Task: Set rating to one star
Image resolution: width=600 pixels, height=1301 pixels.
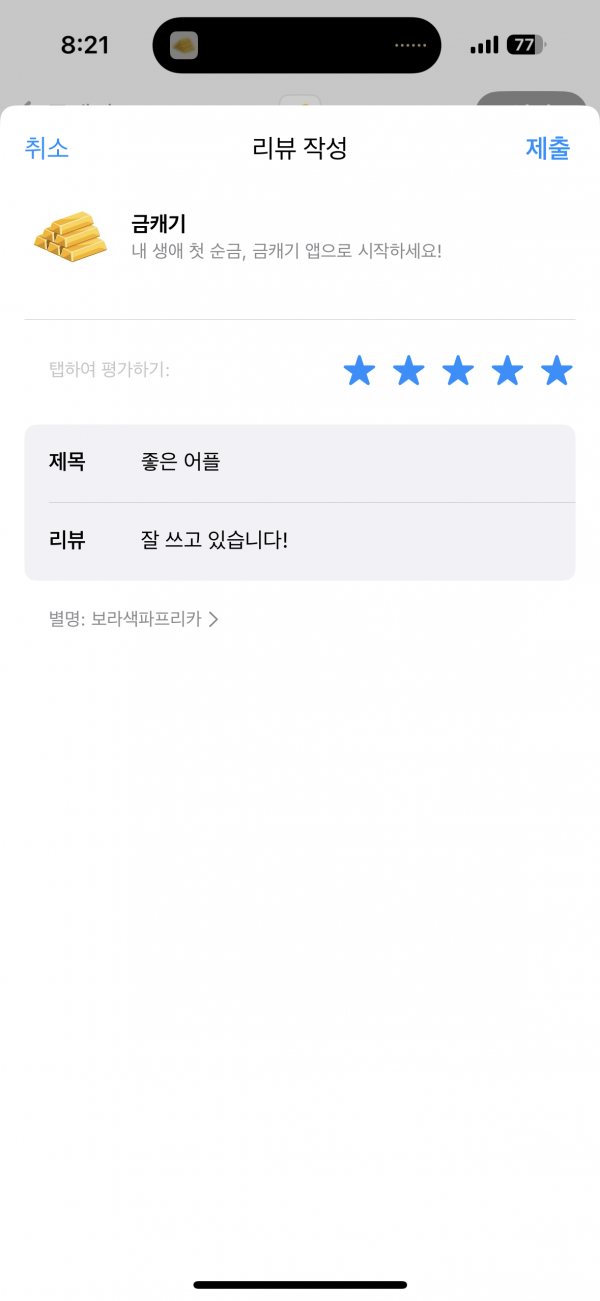Action: [359, 371]
